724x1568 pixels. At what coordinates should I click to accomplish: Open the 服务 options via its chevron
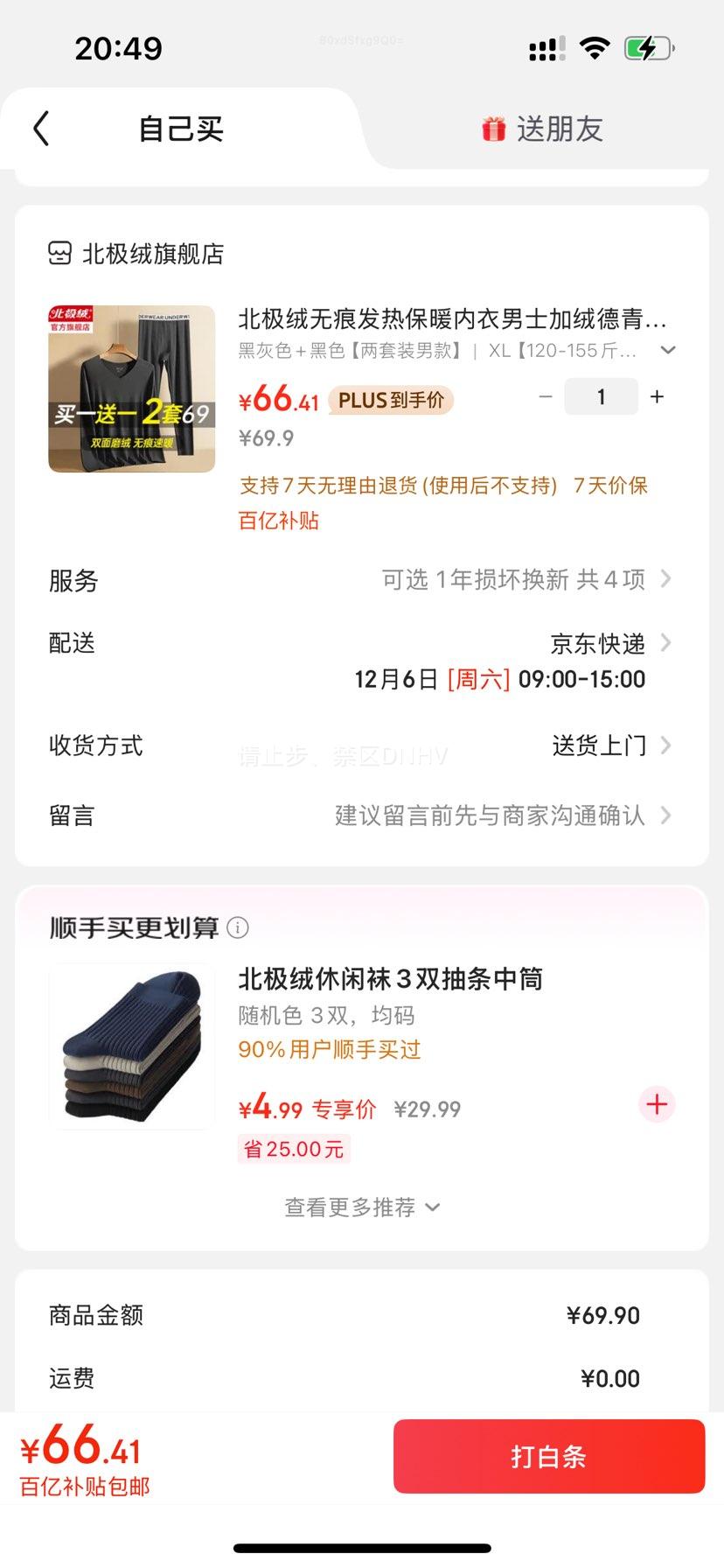[666, 579]
